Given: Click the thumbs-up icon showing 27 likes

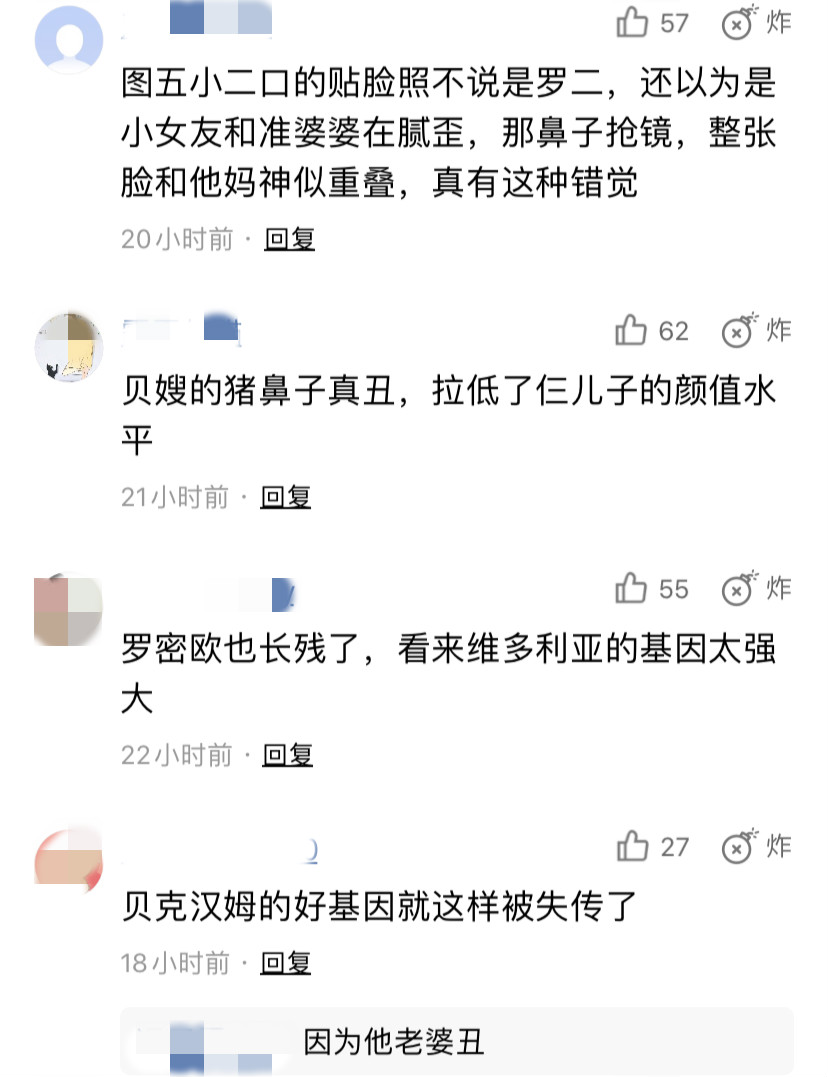Looking at the screenshot, I should (633, 847).
